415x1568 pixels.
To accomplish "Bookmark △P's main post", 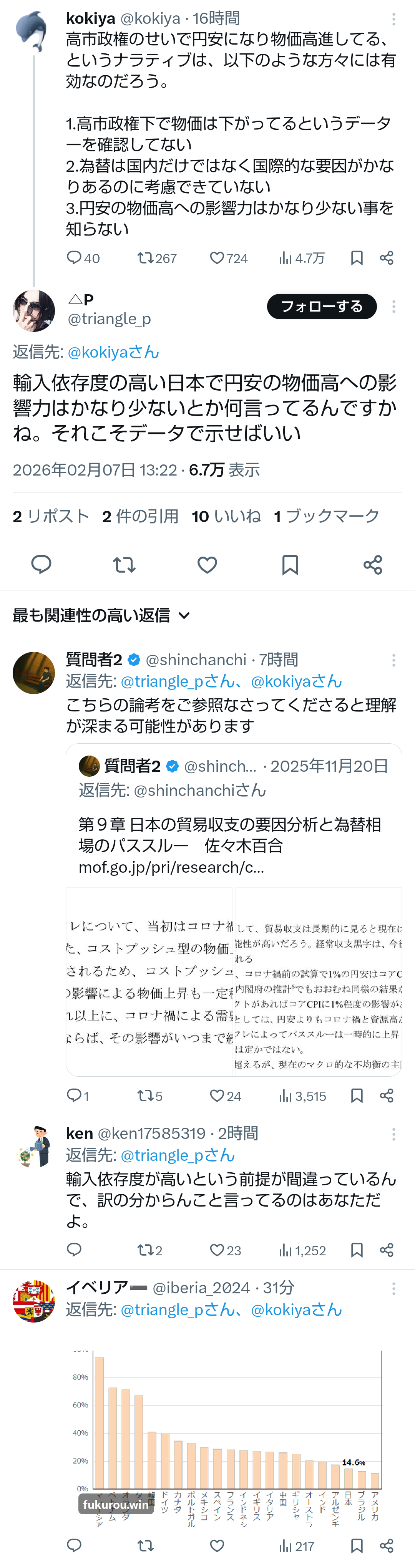I will [x=290, y=565].
